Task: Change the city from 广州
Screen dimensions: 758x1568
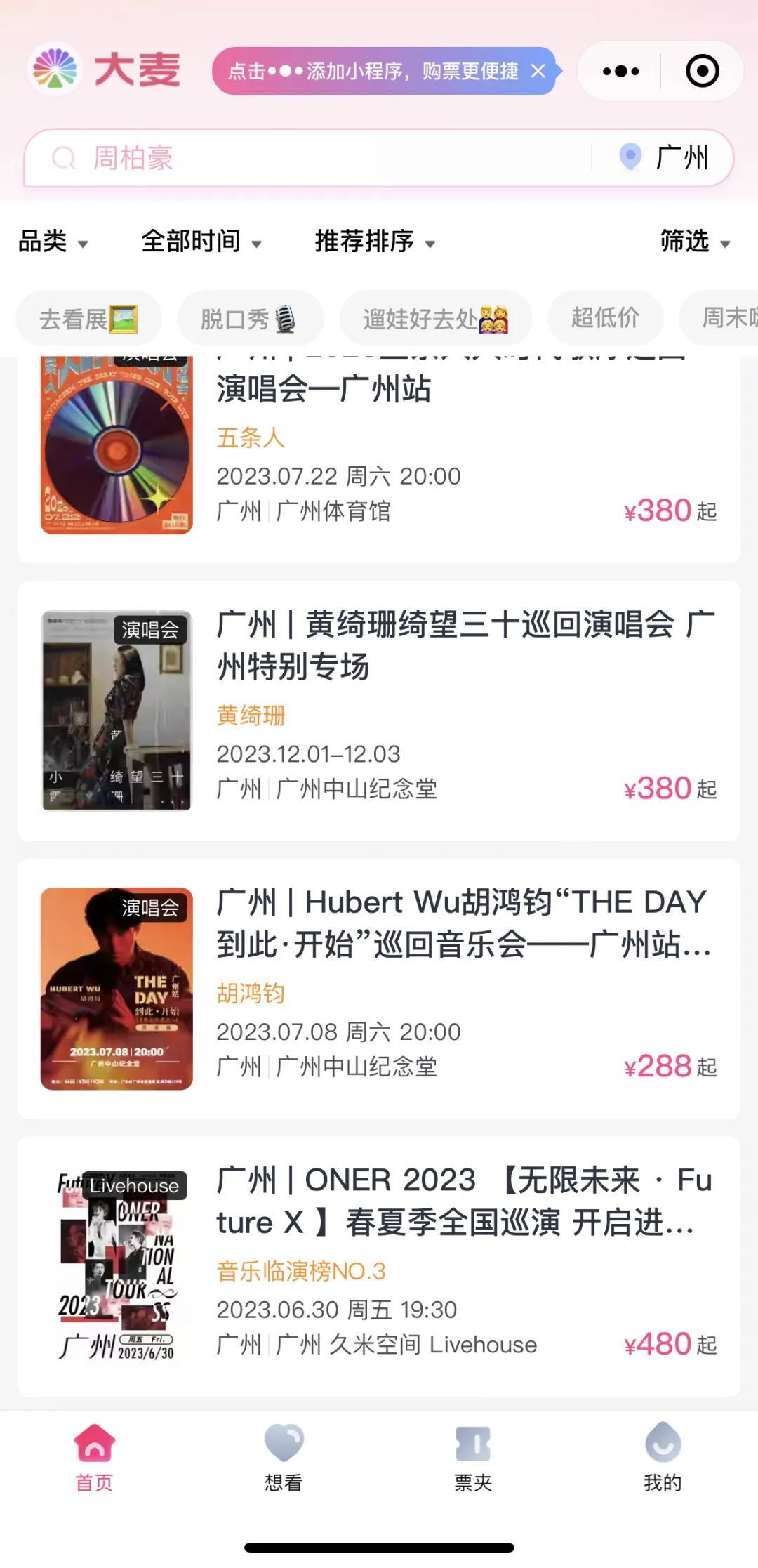Action: 667,158
